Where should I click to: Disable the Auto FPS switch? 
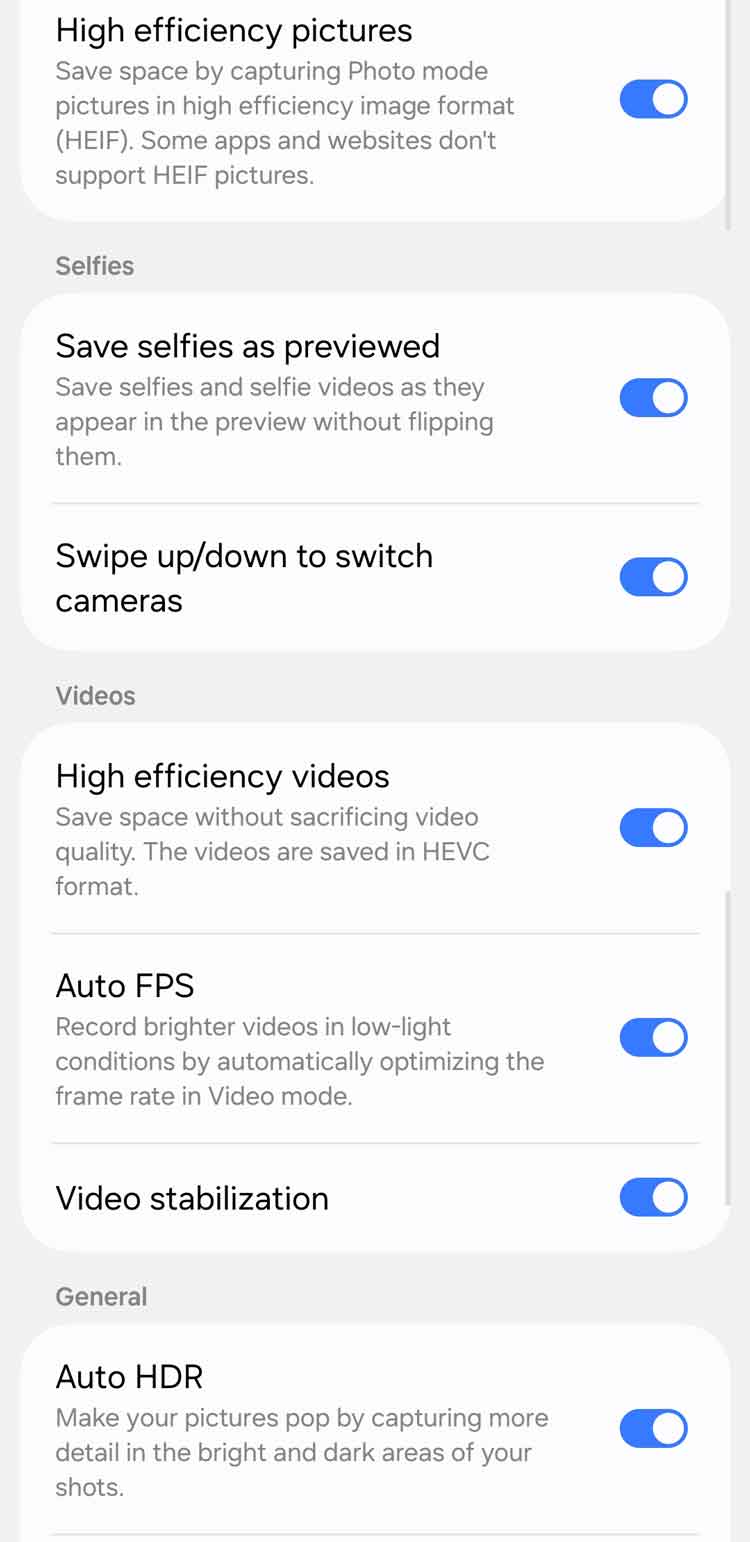click(x=653, y=1038)
